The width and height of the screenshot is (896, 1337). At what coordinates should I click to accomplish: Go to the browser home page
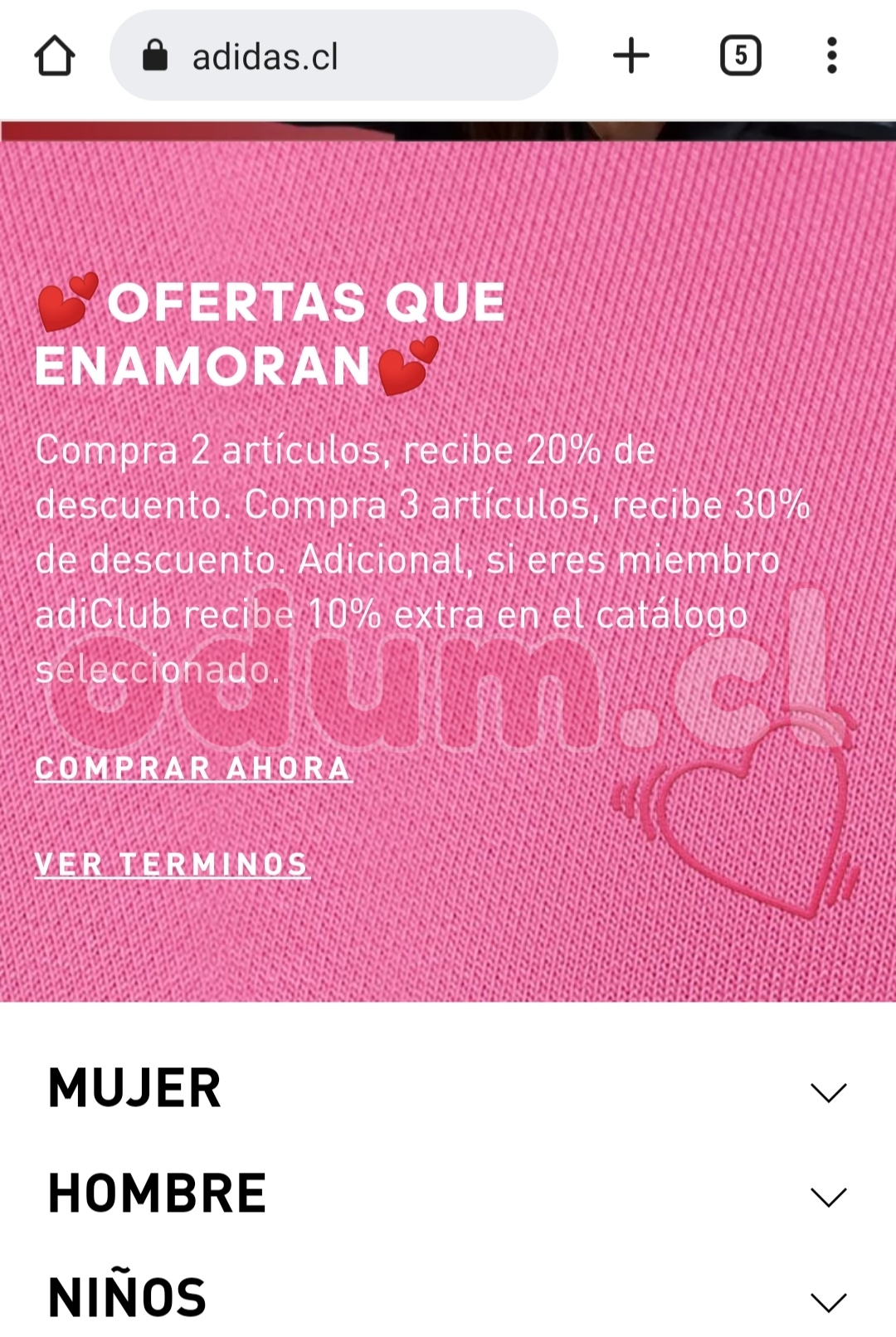[x=55, y=56]
